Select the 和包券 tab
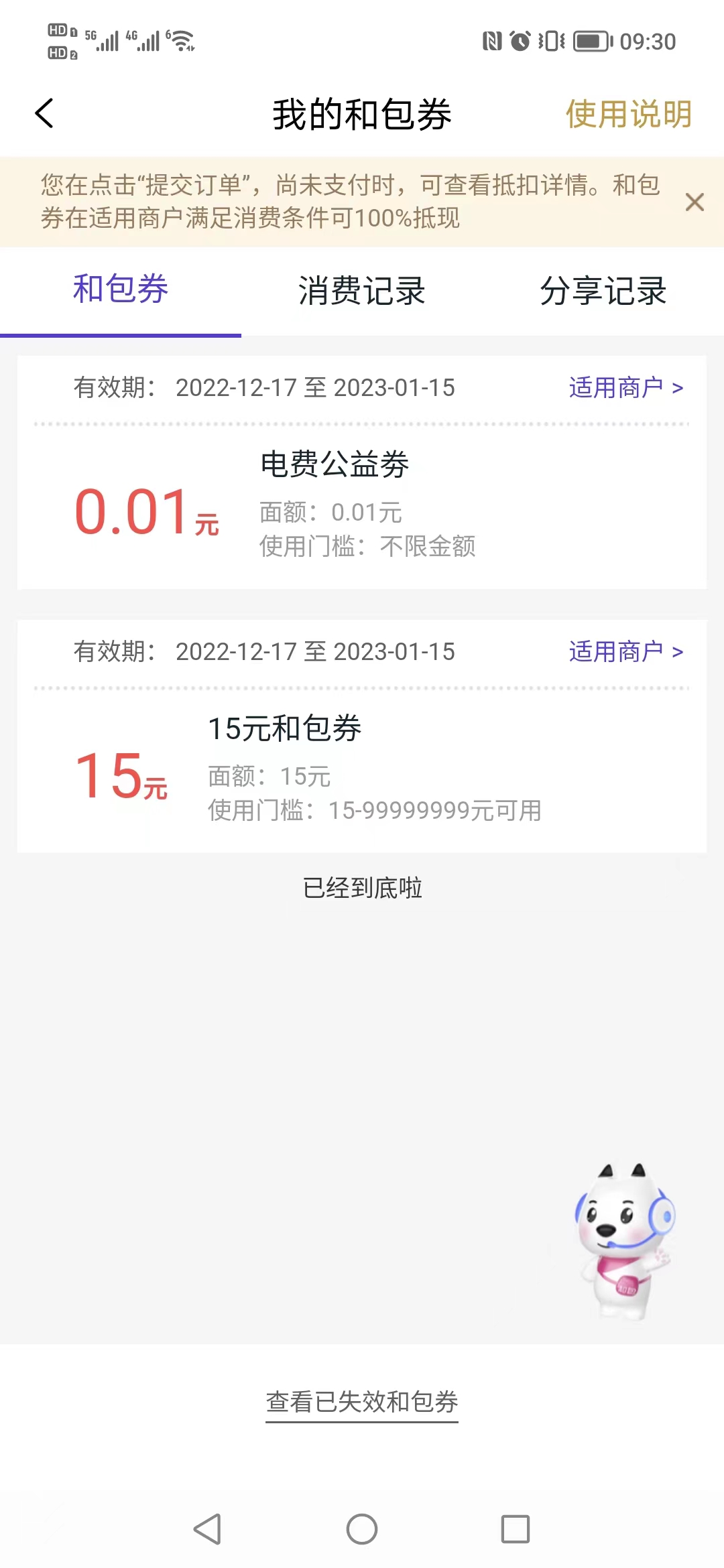This screenshot has width=724, height=1568. pyautogui.click(x=121, y=289)
